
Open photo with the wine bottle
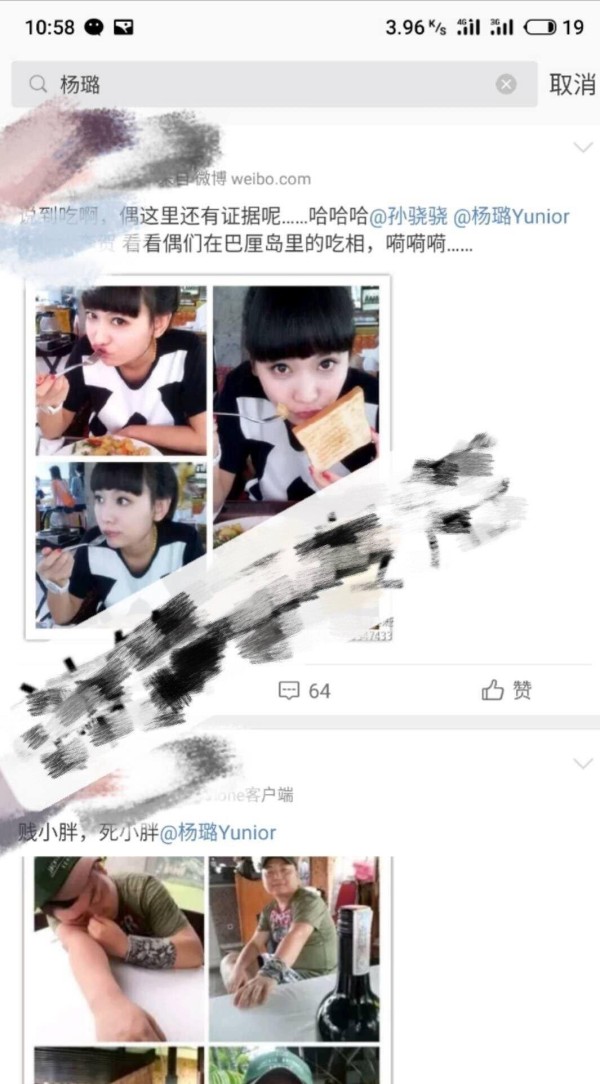coord(295,948)
